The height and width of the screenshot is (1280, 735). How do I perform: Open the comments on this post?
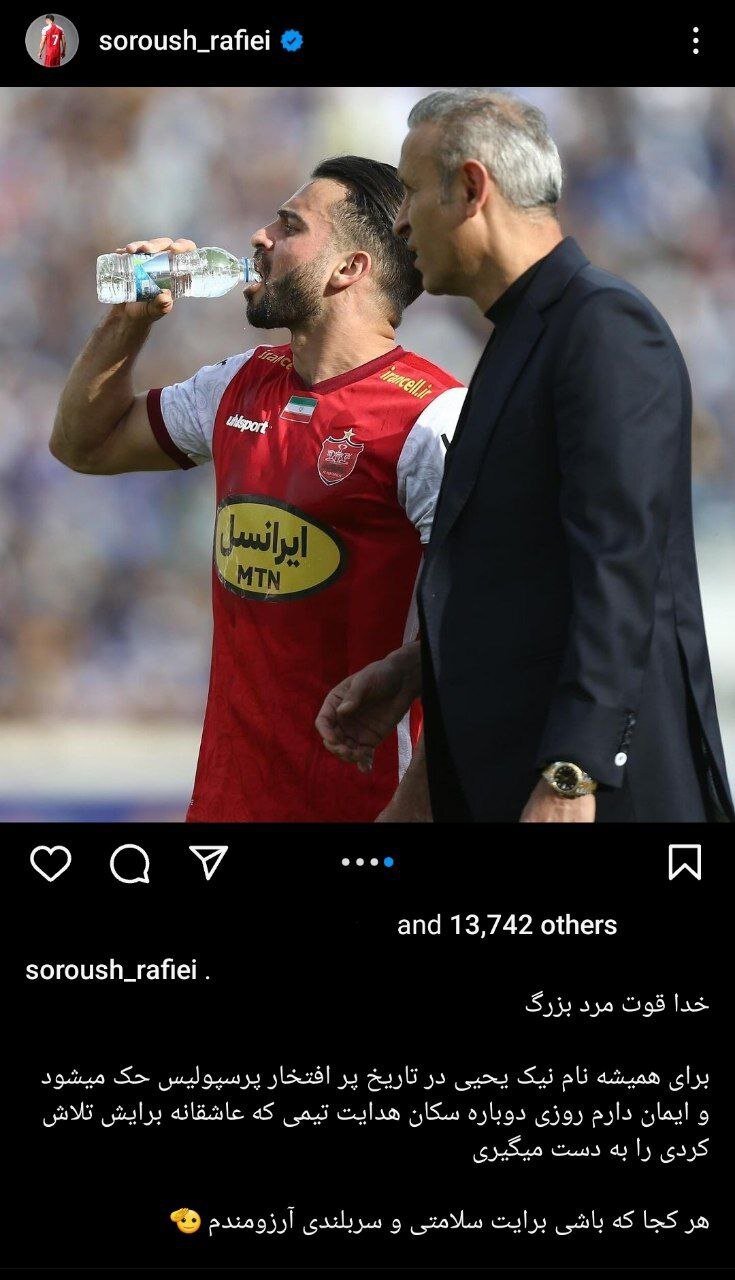click(x=130, y=862)
